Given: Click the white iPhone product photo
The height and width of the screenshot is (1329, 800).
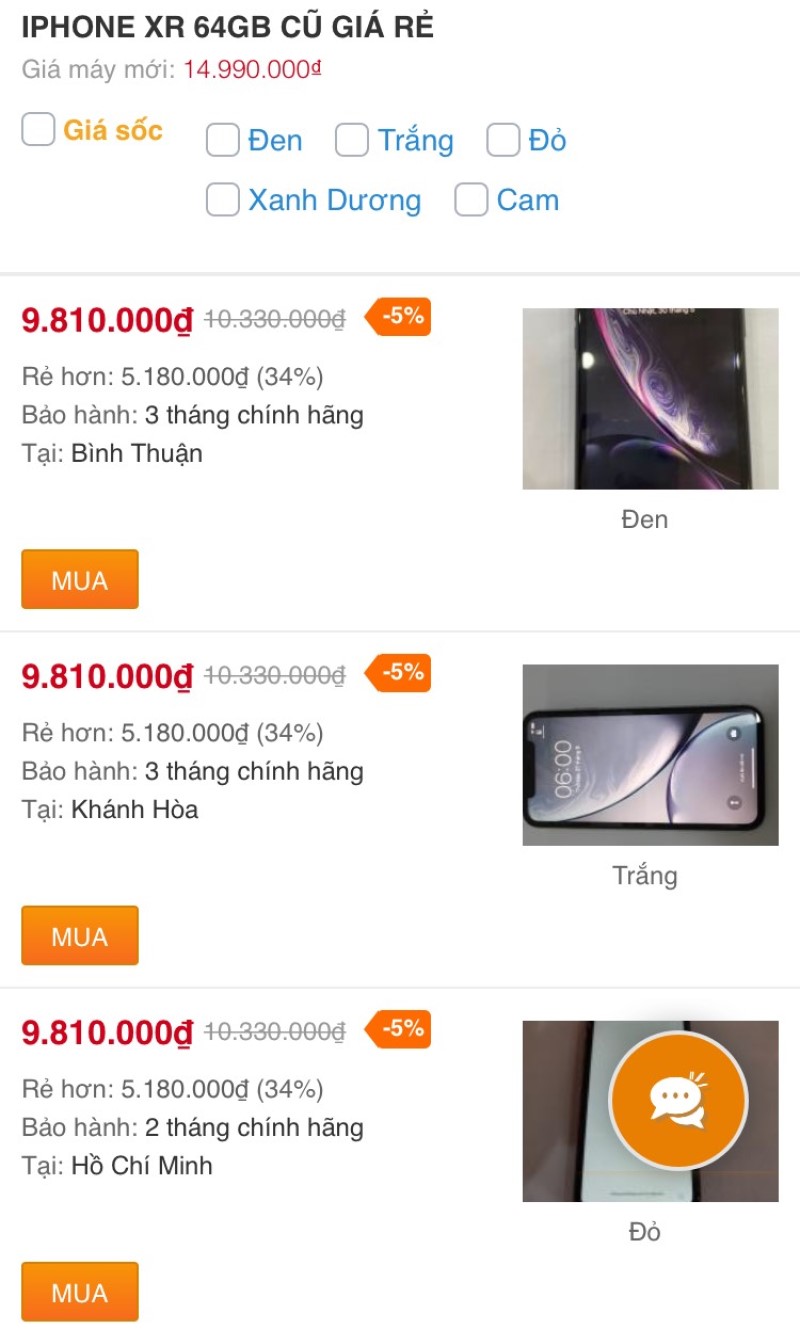Looking at the screenshot, I should tap(649, 755).
